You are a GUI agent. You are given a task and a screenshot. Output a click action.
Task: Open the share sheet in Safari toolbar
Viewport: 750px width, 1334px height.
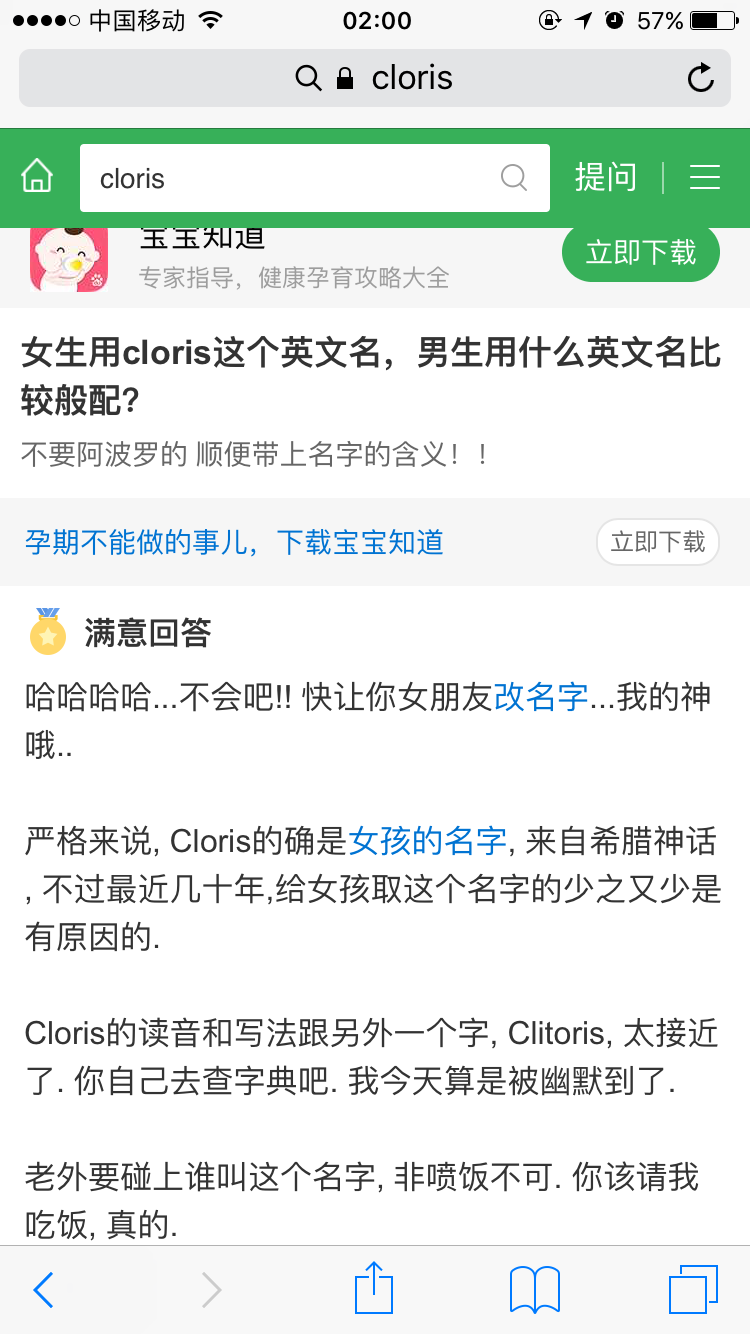(374, 1290)
